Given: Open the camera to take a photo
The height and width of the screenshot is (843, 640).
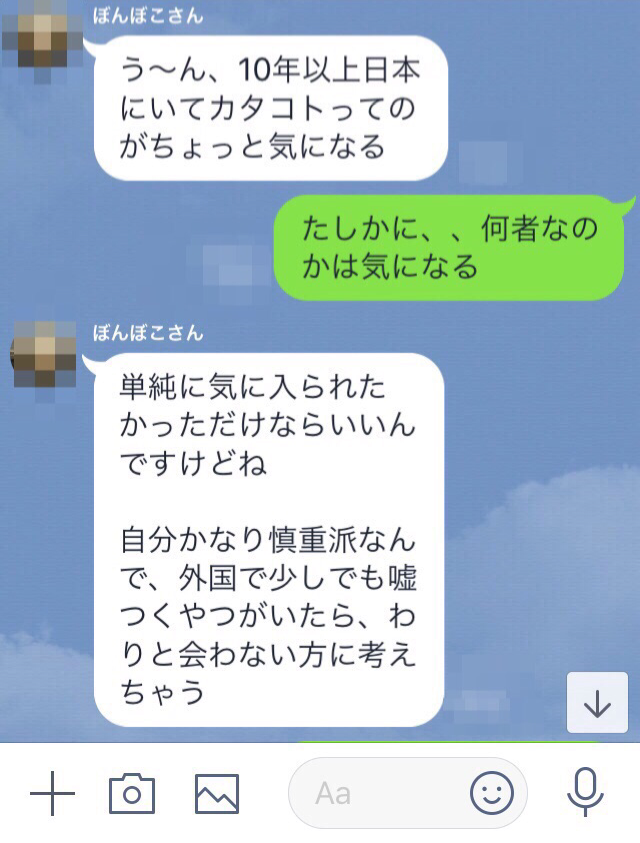Looking at the screenshot, I should click(x=132, y=795).
